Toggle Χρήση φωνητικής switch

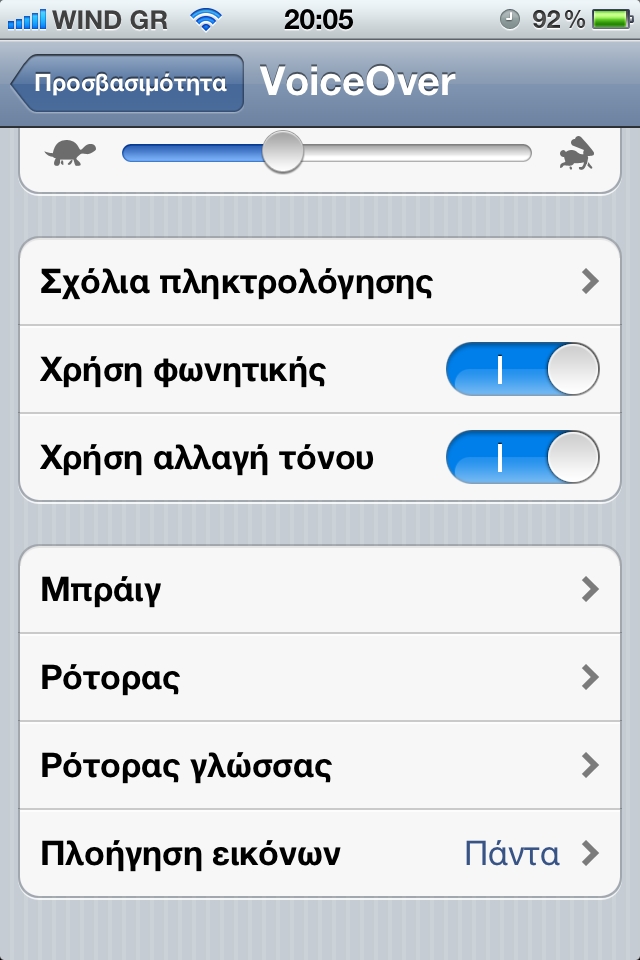[521, 370]
